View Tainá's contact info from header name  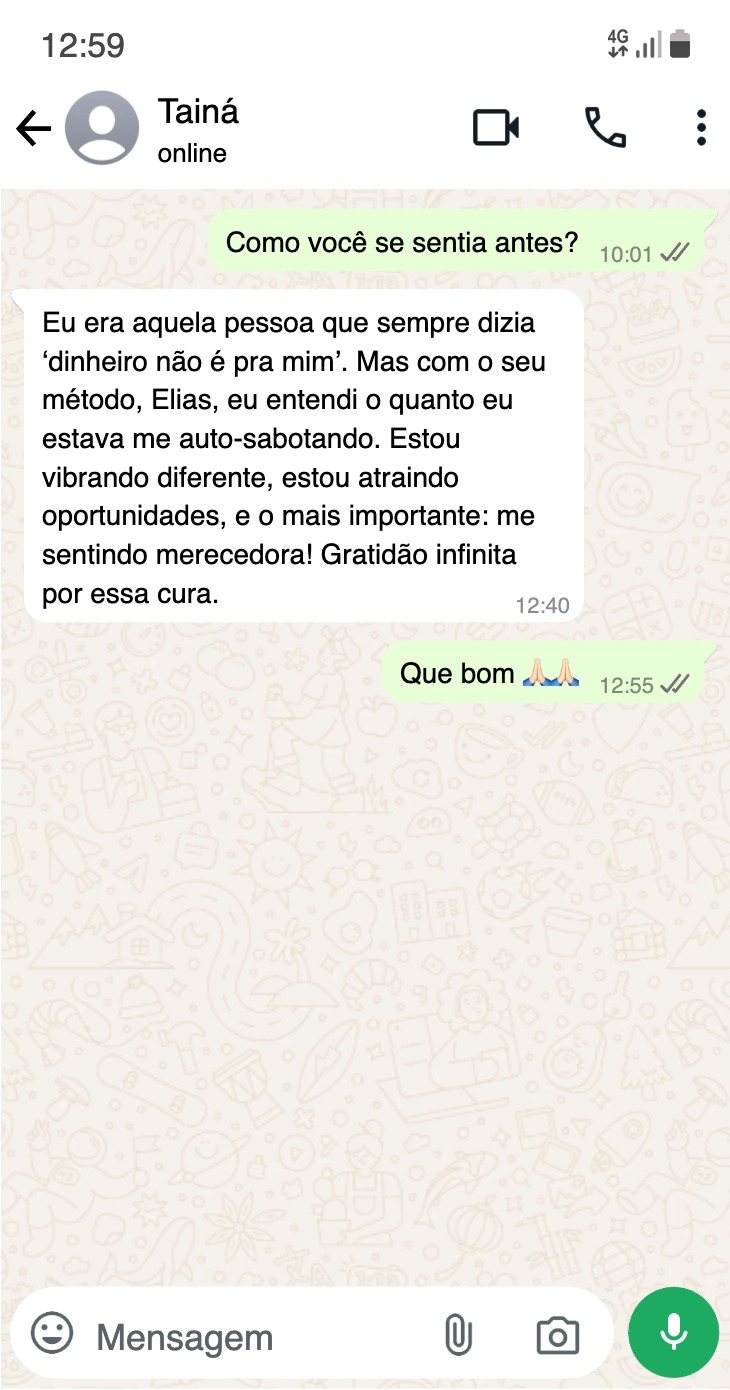198,111
